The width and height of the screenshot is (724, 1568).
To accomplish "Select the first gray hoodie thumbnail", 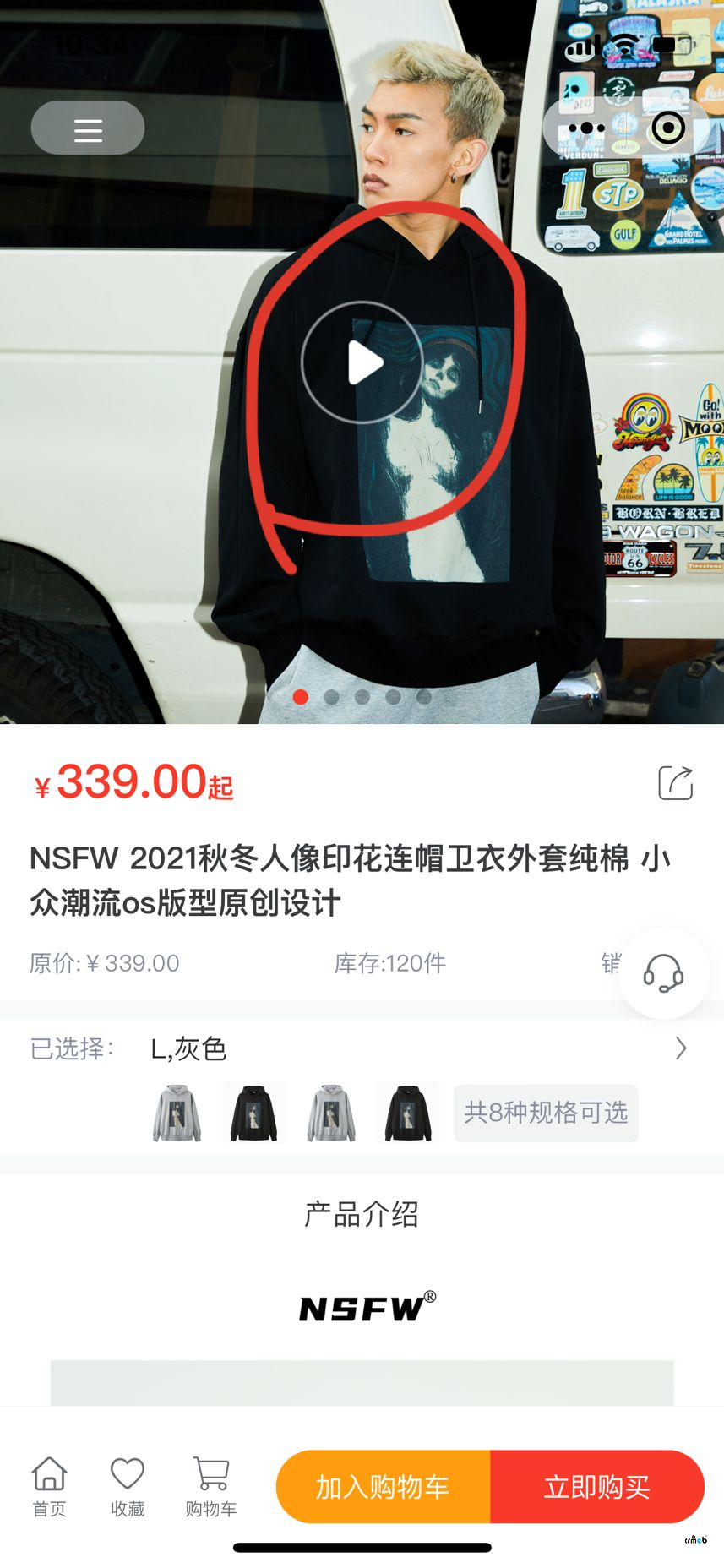I will pyautogui.click(x=177, y=1113).
